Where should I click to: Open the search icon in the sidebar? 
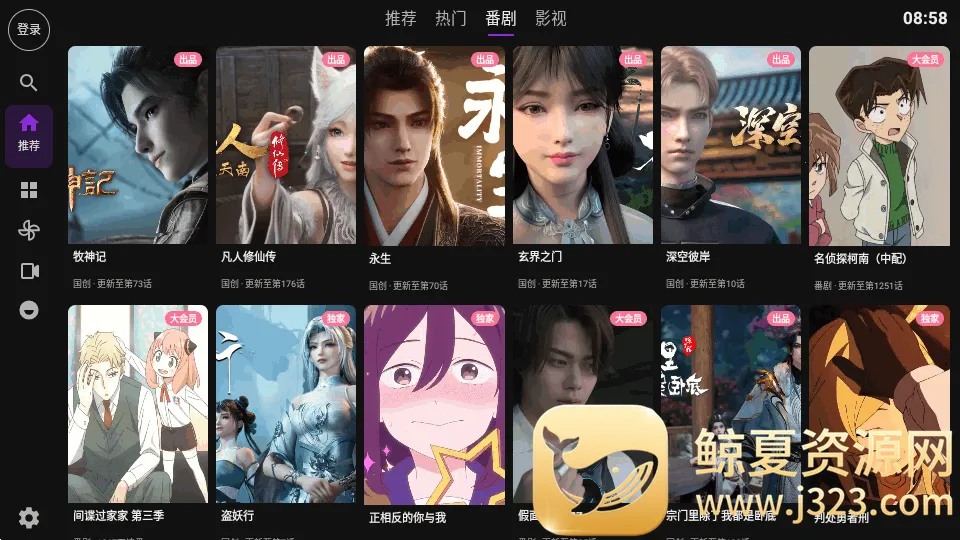29,83
